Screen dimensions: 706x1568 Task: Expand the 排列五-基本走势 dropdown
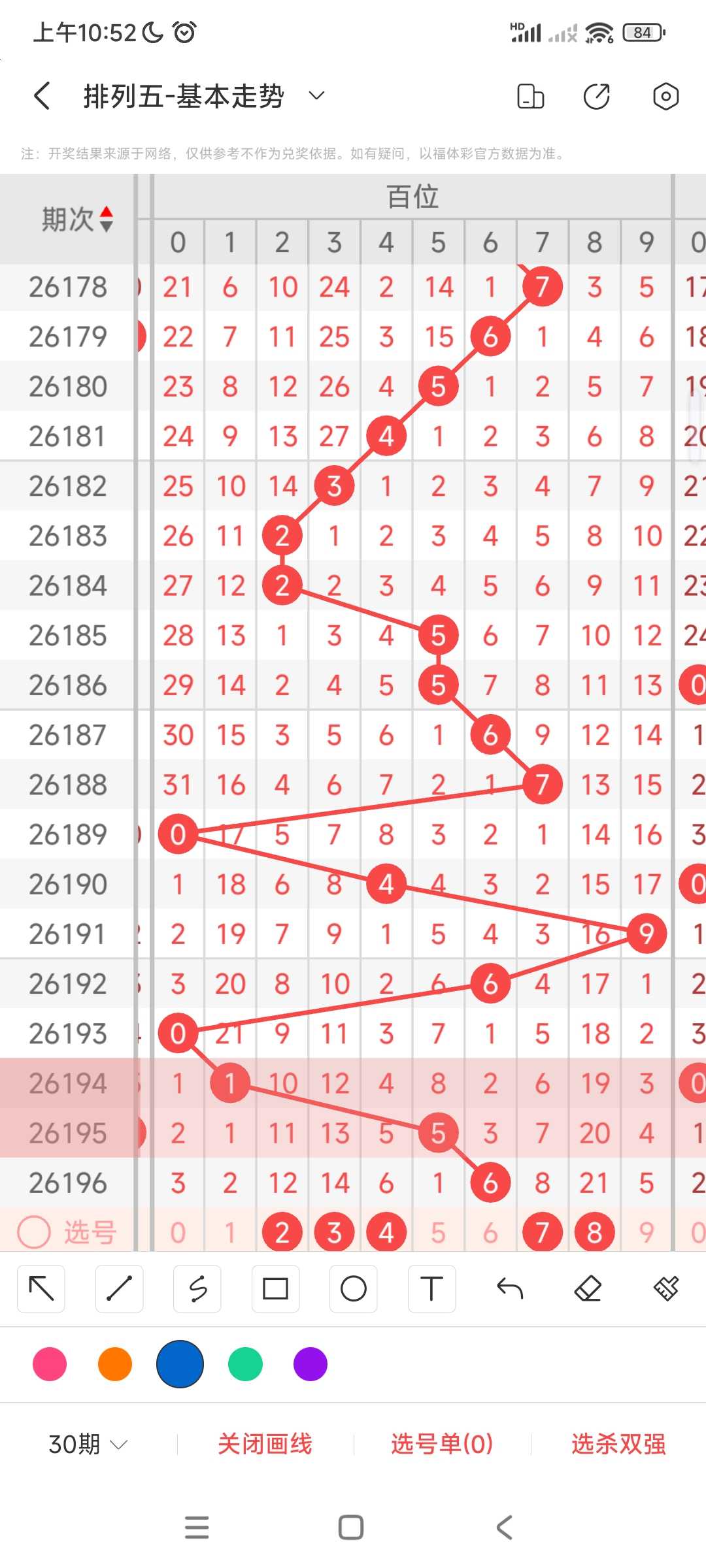(x=316, y=96)
